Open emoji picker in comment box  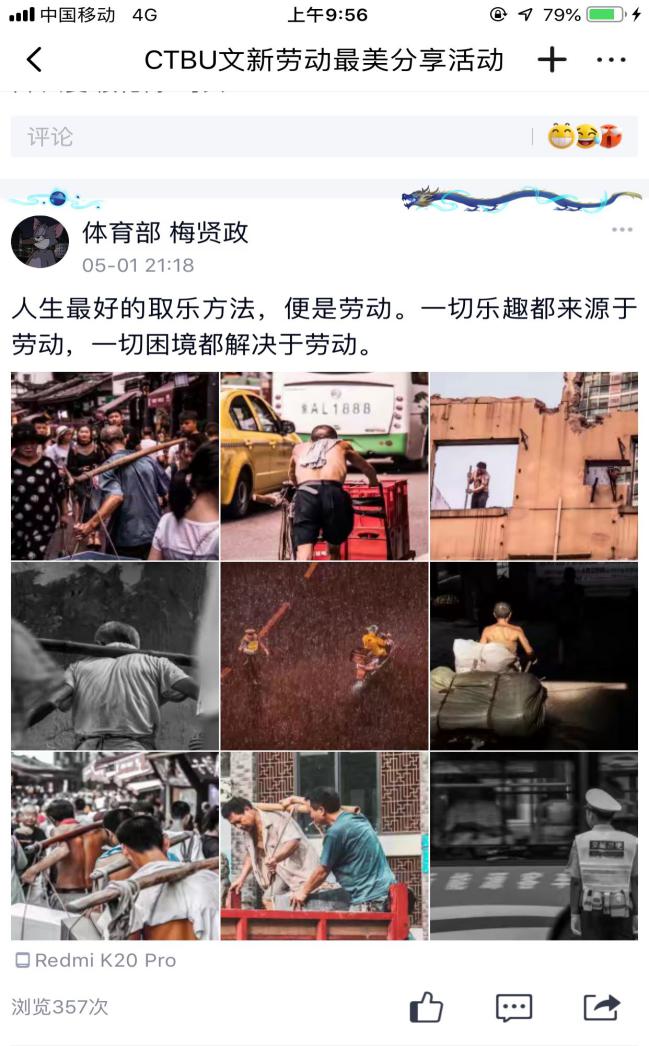(585, 137)
